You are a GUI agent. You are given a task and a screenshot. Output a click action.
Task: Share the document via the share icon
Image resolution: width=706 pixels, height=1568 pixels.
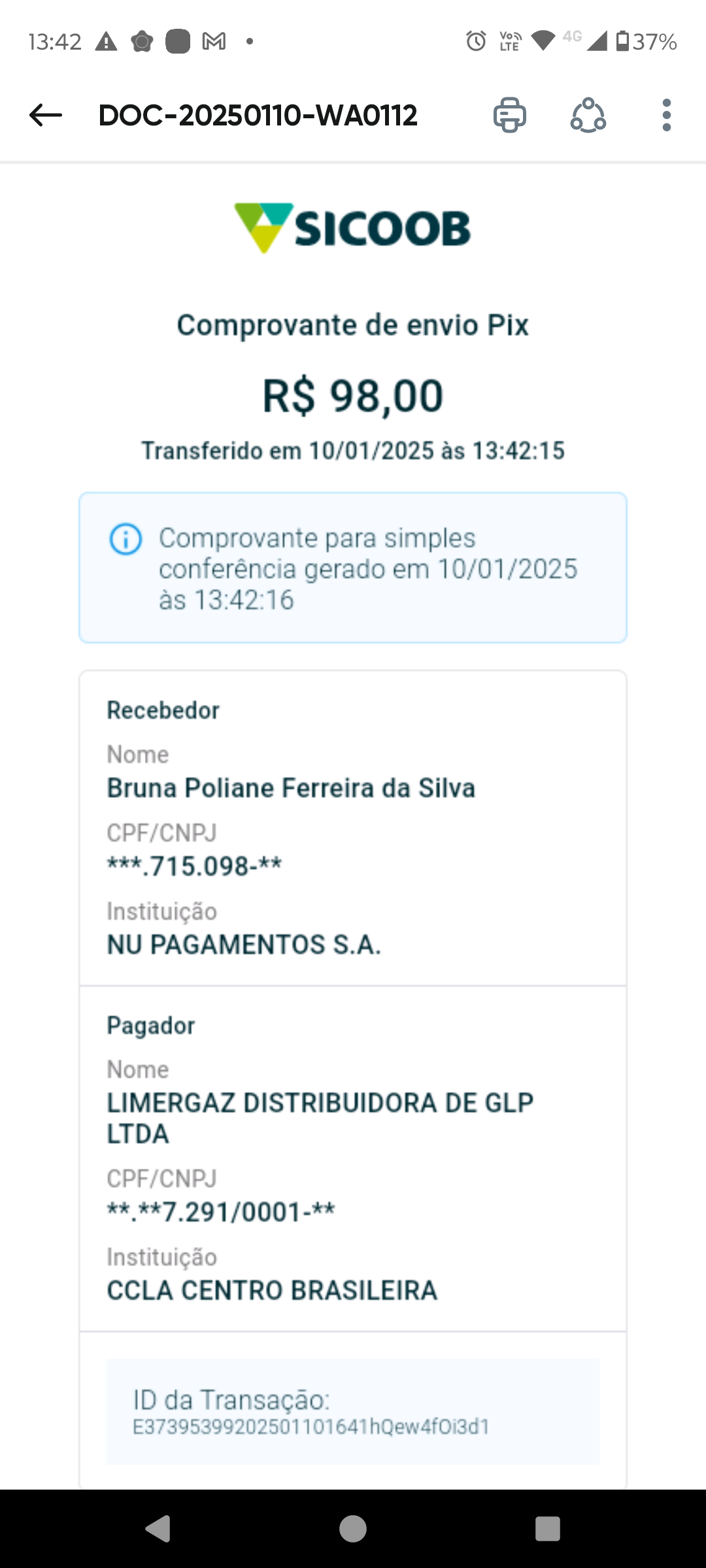tap(588, 115)
